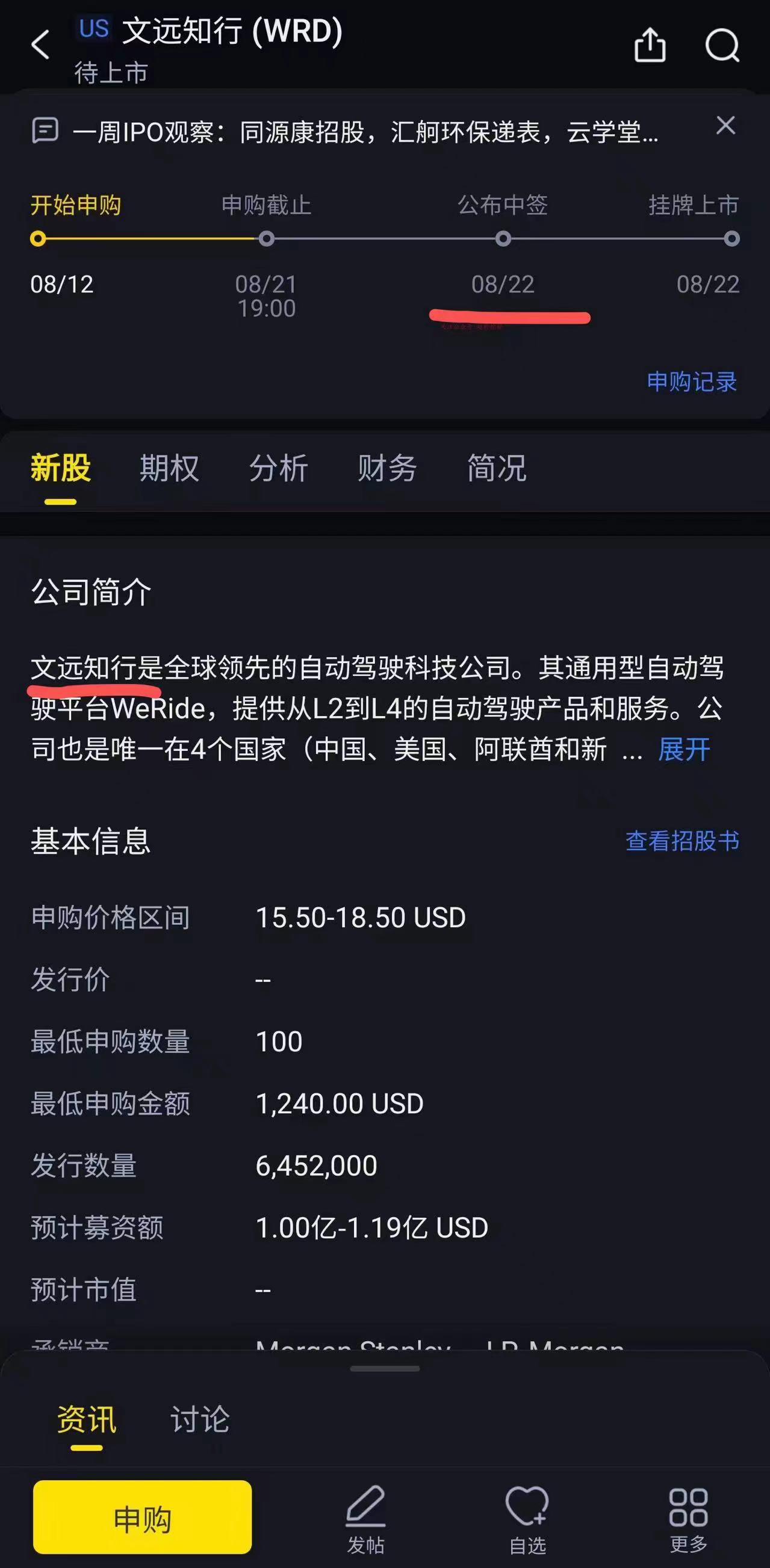
Task: Go back using the top-left arrow
Action: pyautogui.click(x=40, y=45)
